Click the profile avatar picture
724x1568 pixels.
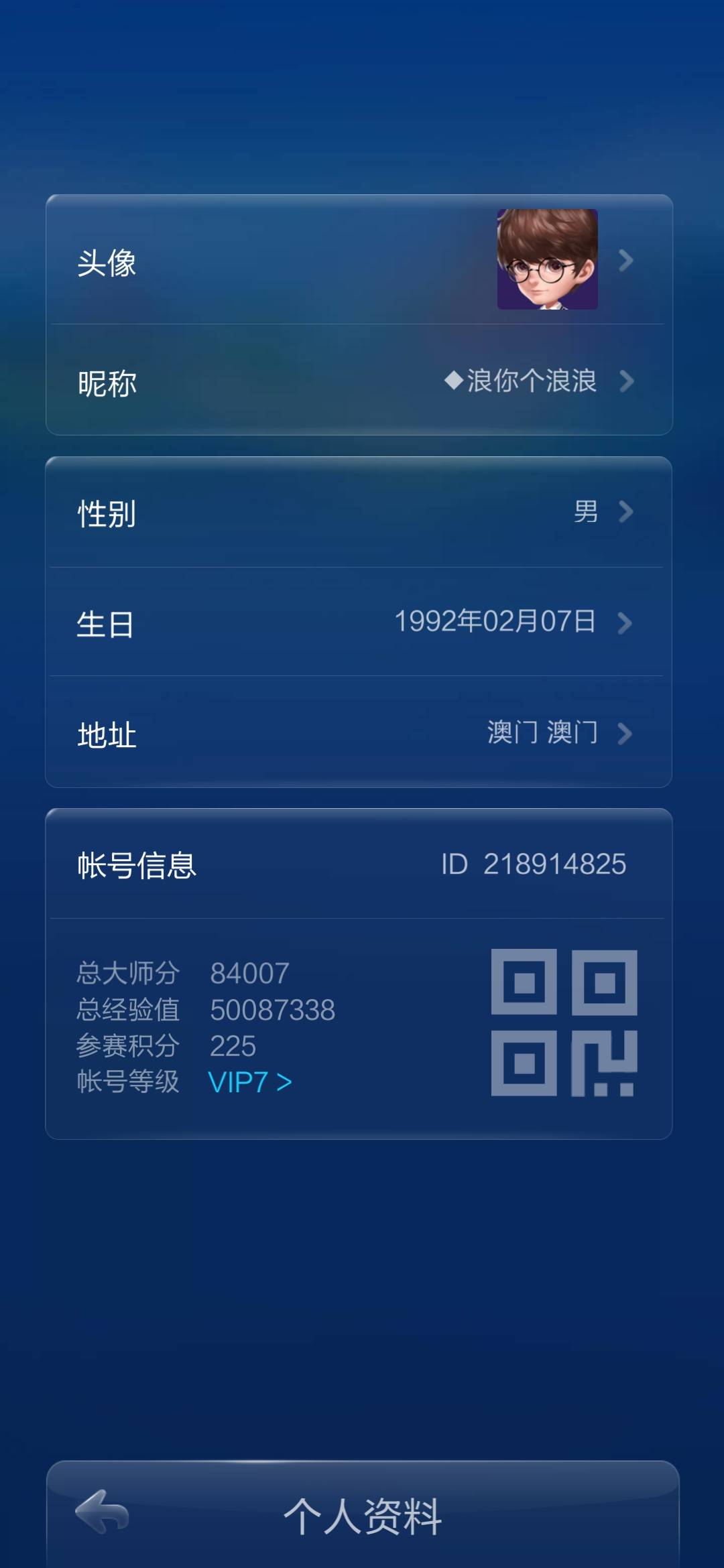pos(546,260)
